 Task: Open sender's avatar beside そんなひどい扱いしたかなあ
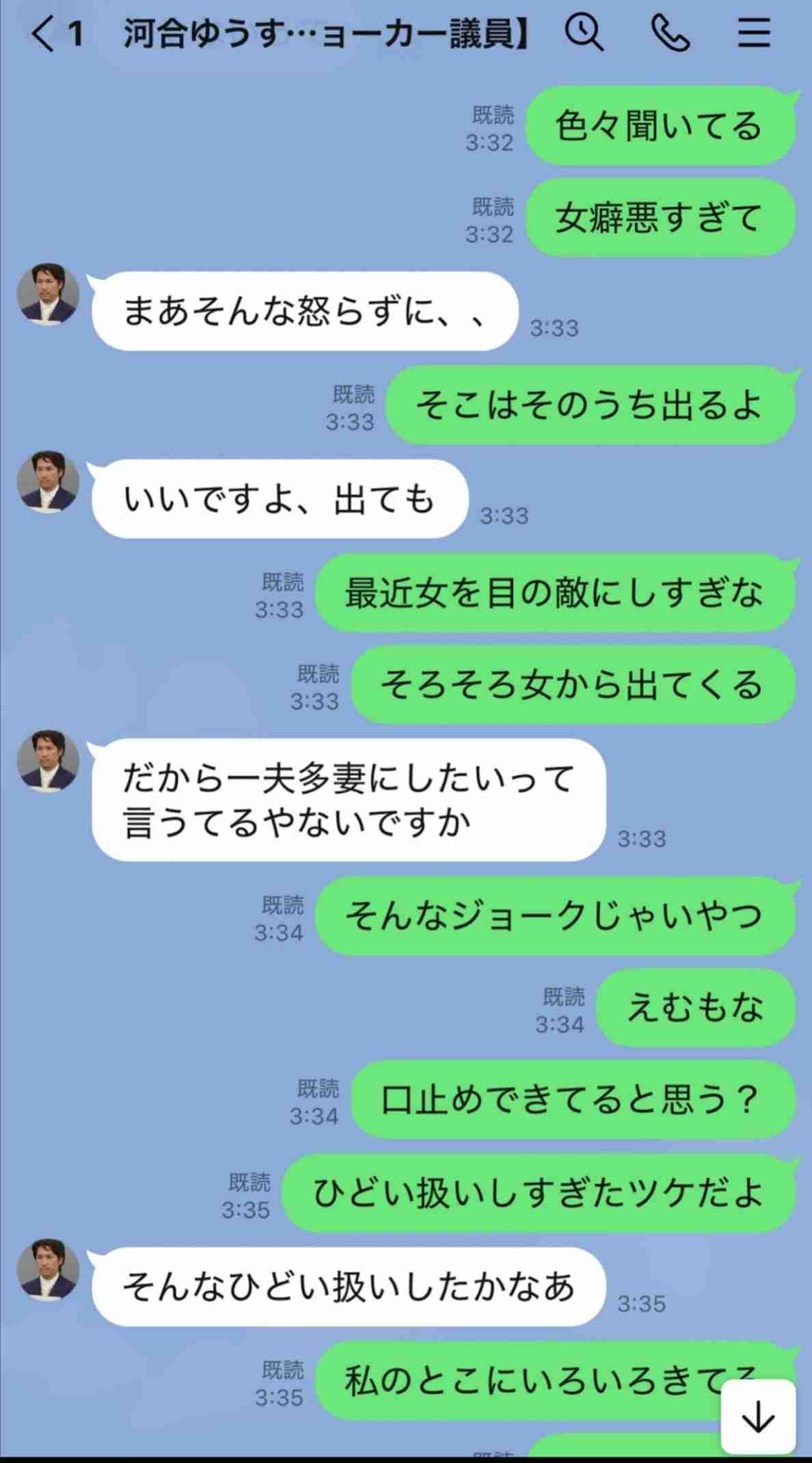click(x=48, y=1270)
